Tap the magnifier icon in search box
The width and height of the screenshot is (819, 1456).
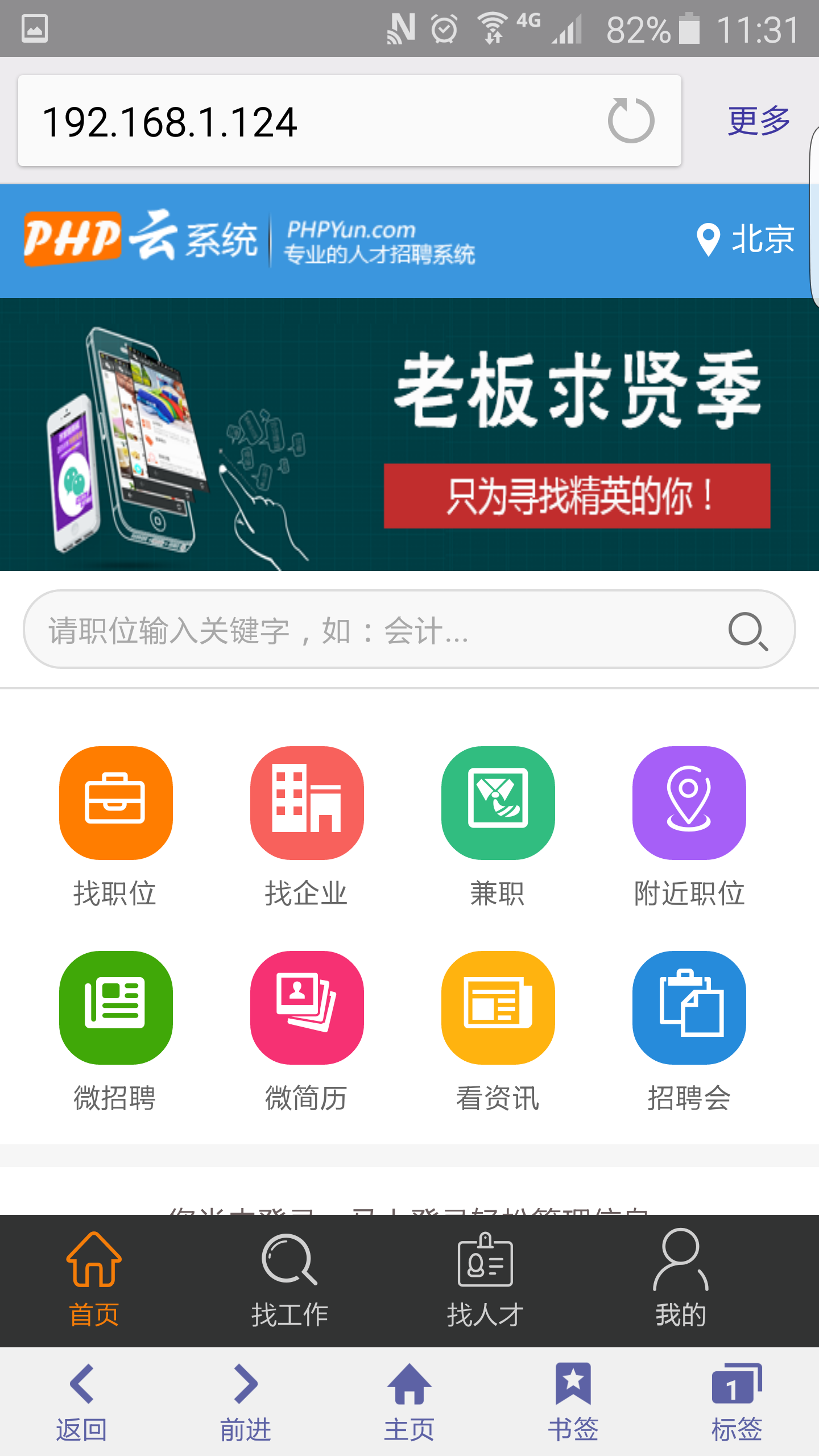click(x=748, y=630)
